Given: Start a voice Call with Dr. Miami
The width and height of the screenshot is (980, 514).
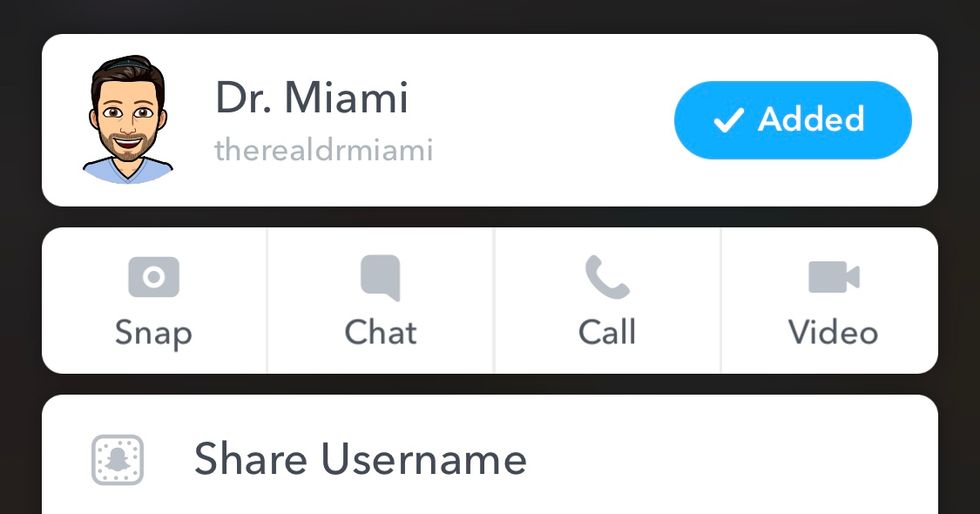Looking at the screenshot, I should coord(607,301).
